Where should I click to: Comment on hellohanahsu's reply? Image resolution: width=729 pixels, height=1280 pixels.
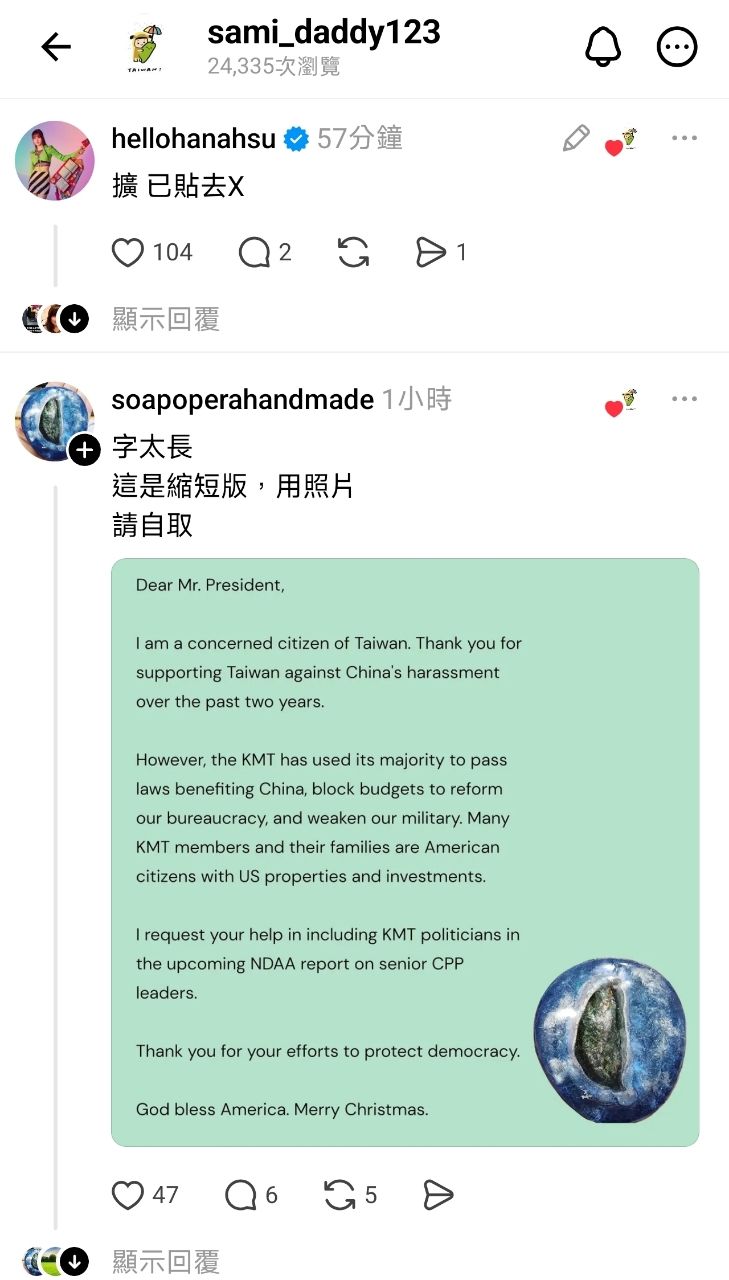pyautogui.click(x=254, y=252)
